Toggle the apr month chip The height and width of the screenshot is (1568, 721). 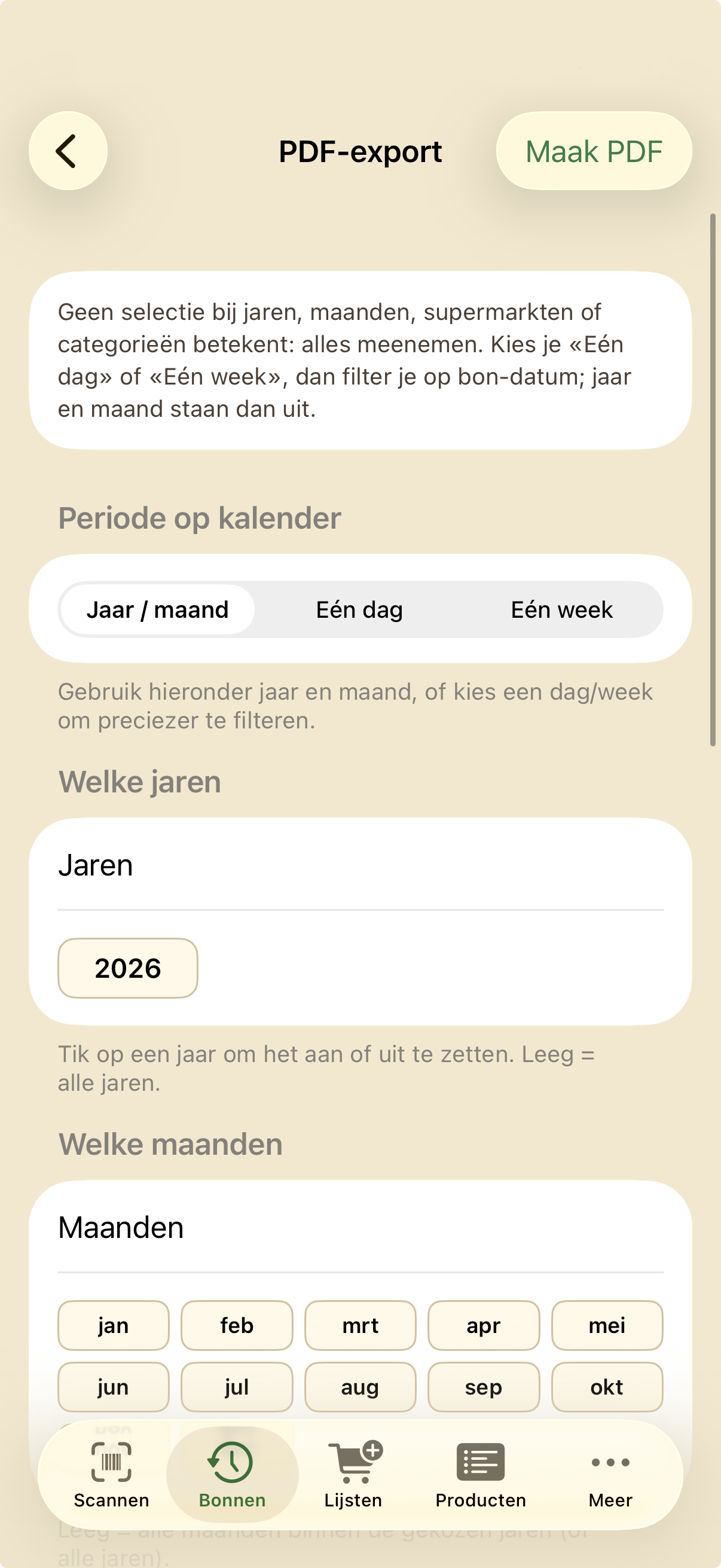point(484,1325)
